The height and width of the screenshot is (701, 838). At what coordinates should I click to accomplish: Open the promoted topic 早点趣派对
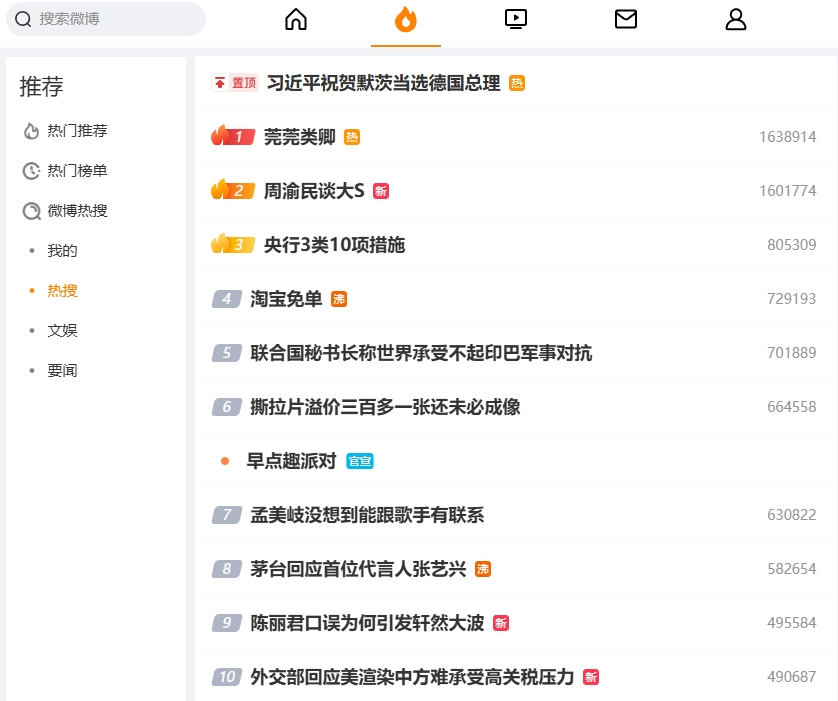coord(291,461)
